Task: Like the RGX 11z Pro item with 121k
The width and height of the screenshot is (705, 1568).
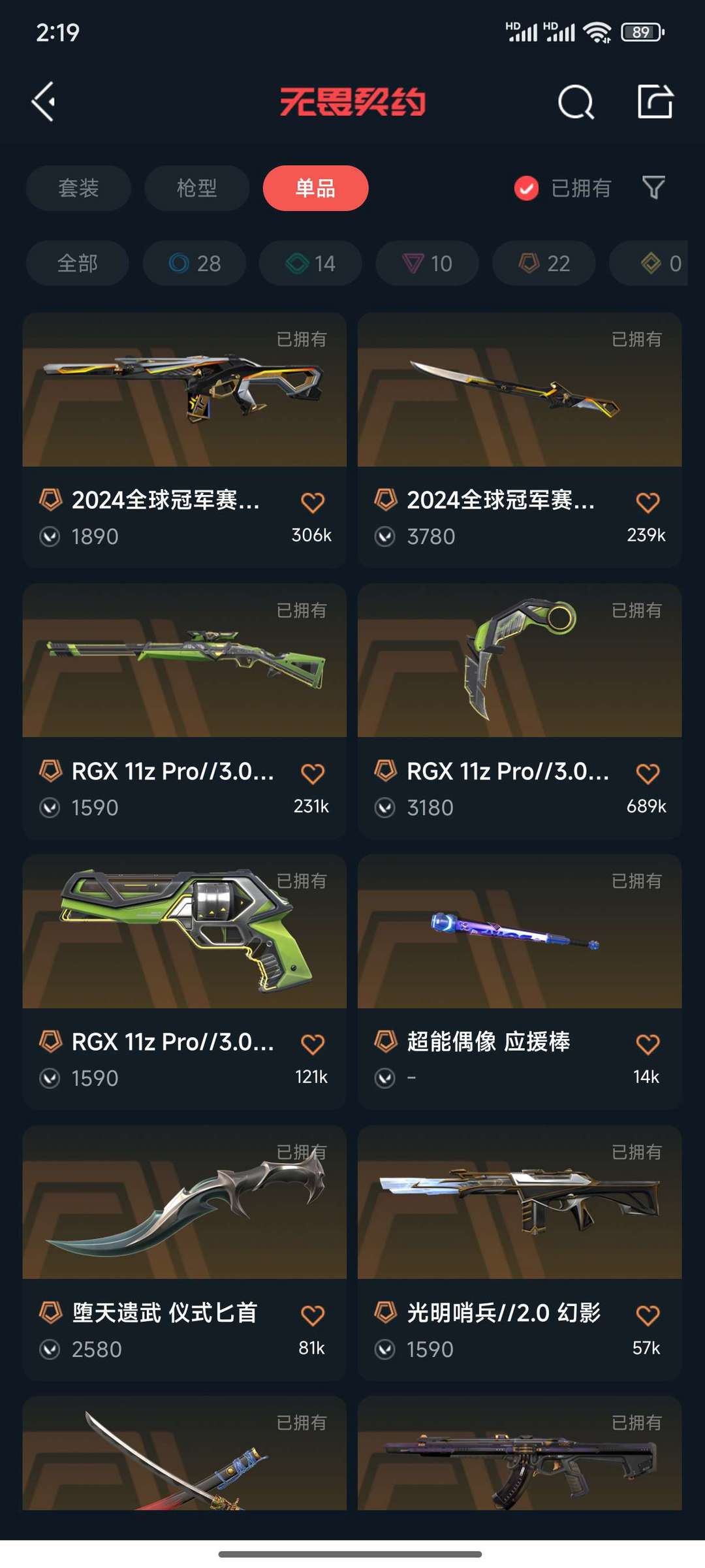Action: [313, 1044]
